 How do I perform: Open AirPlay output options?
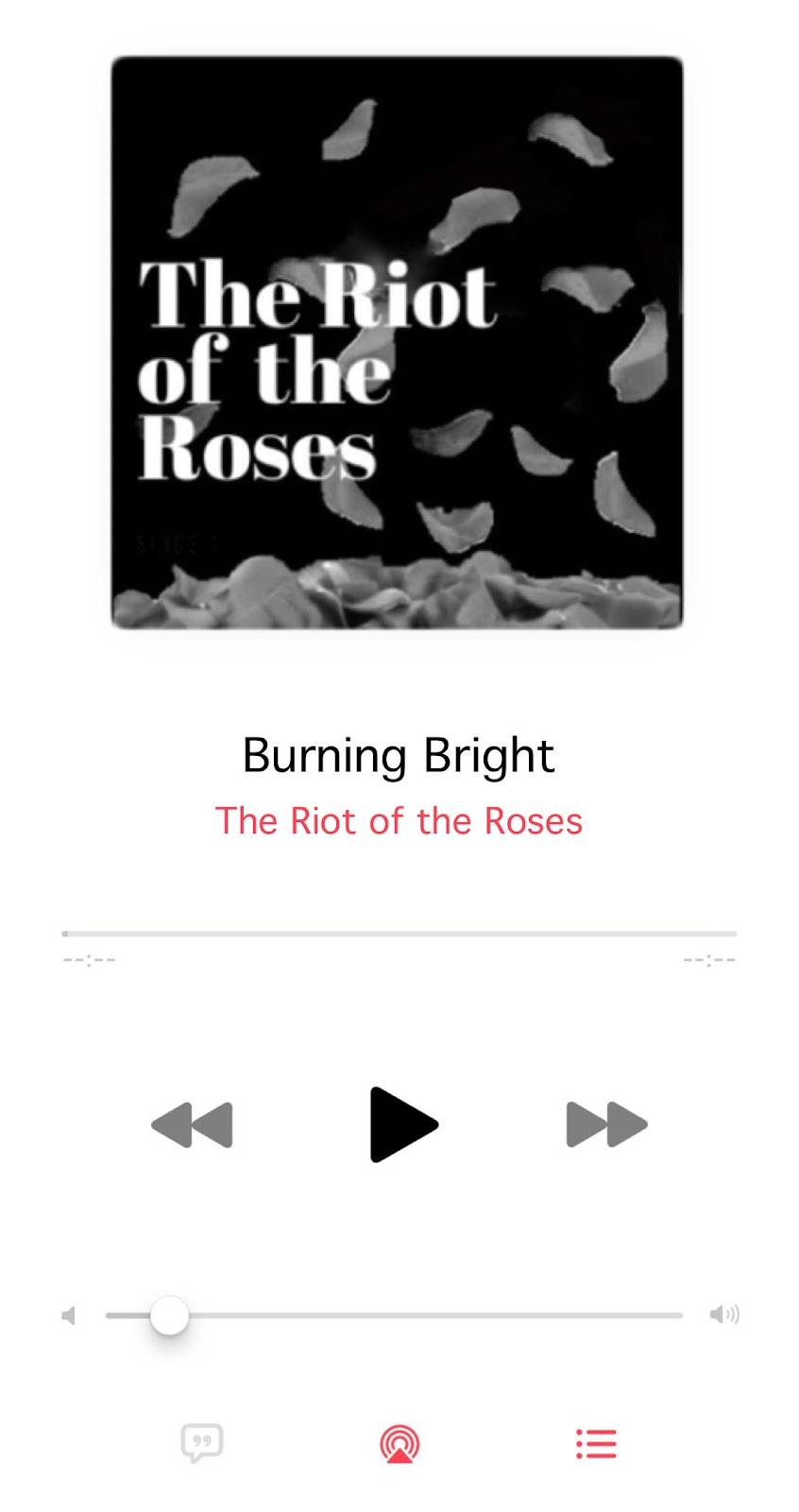pyautogui.click(x=399, y=1444)
